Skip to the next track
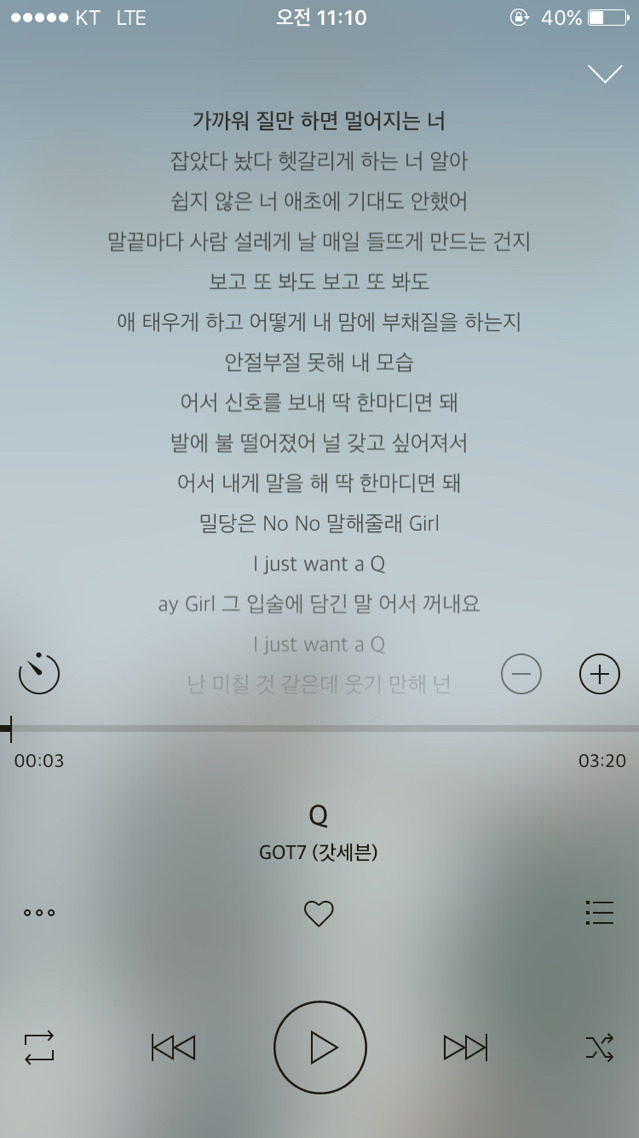Image resolution: width=639 pixels, height=1138 pixels. point(465,1047)
